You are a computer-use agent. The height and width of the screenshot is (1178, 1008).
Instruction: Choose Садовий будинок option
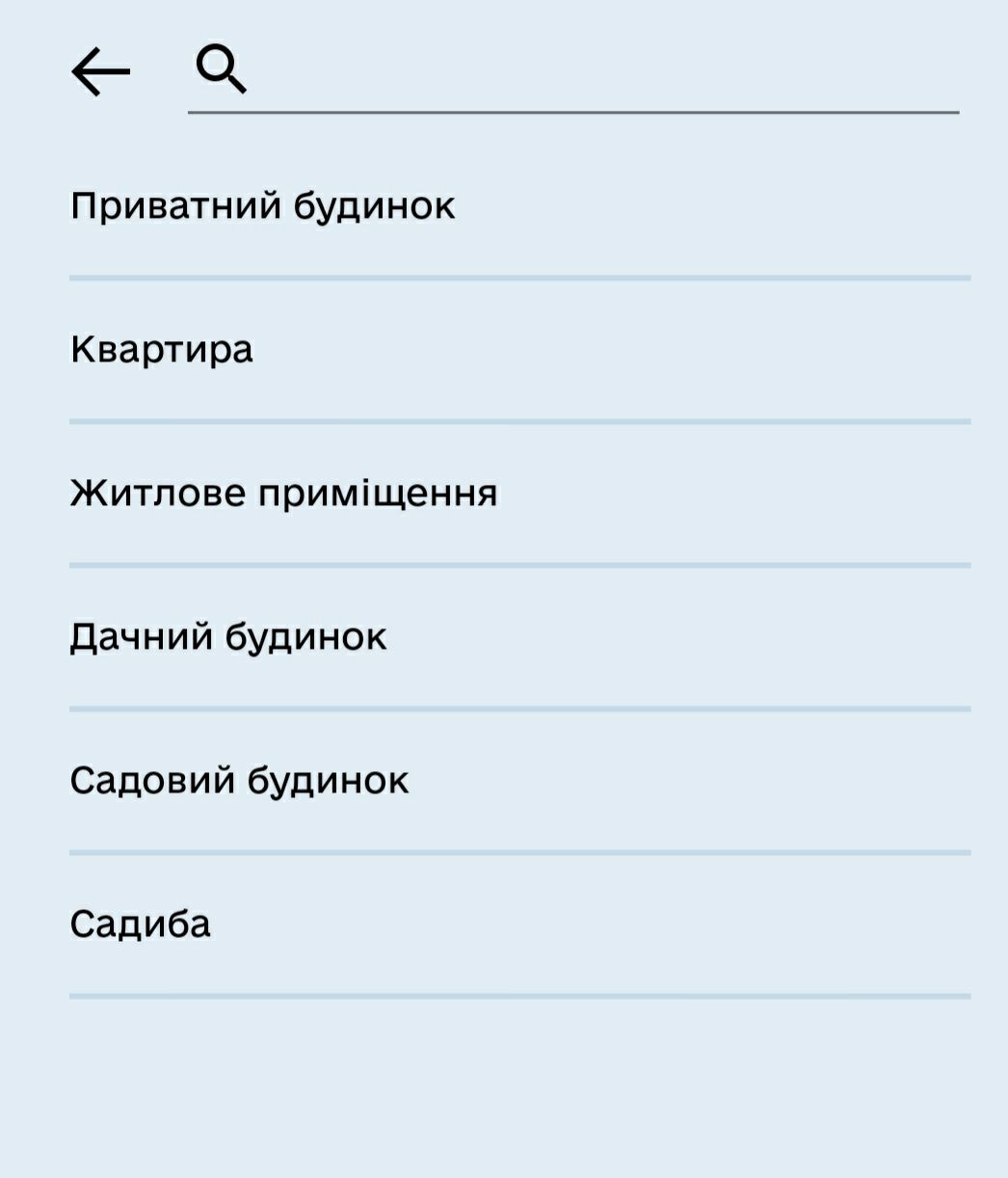(x=239, y=781)
